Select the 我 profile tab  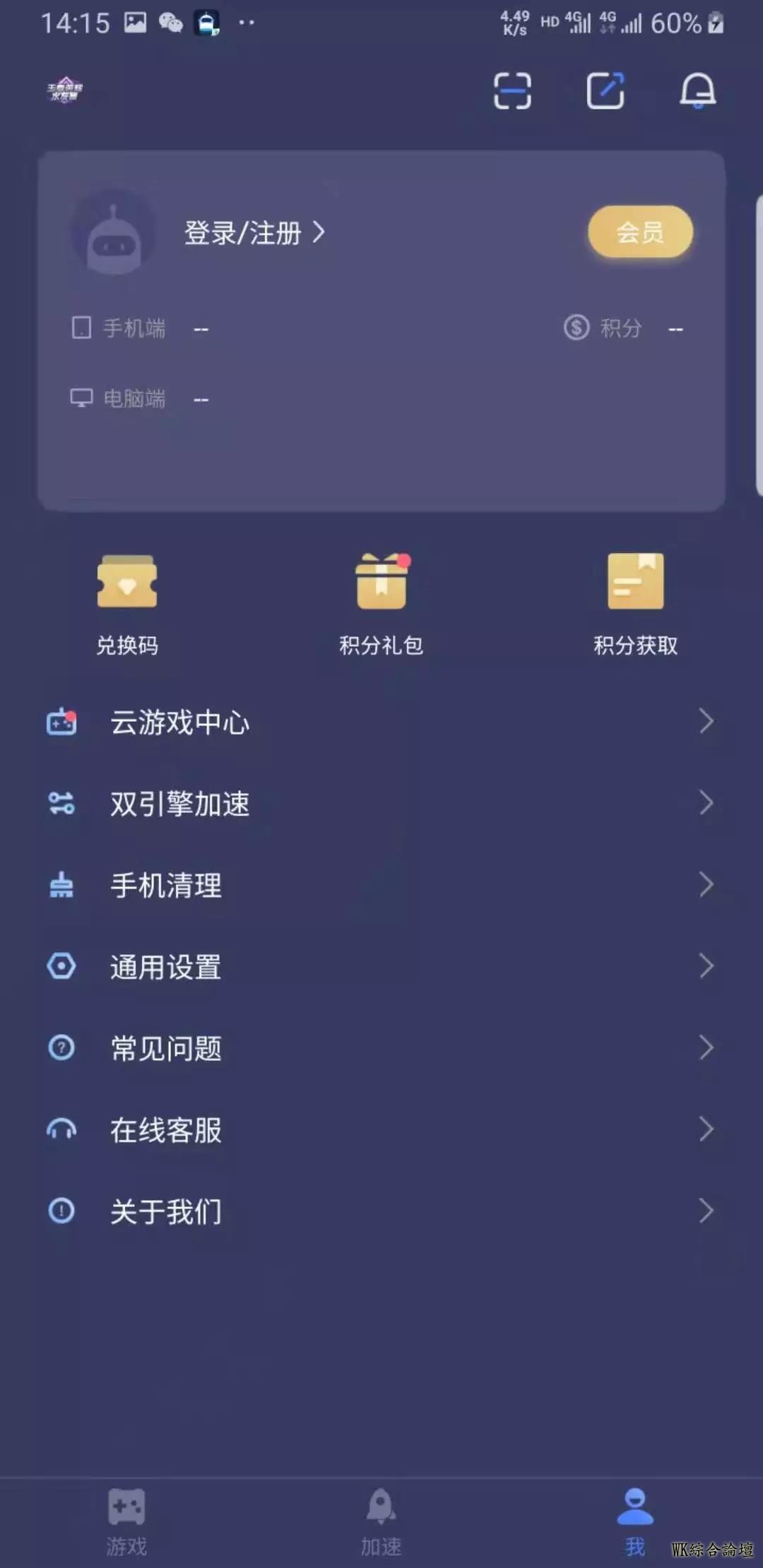coord(635,1521)
